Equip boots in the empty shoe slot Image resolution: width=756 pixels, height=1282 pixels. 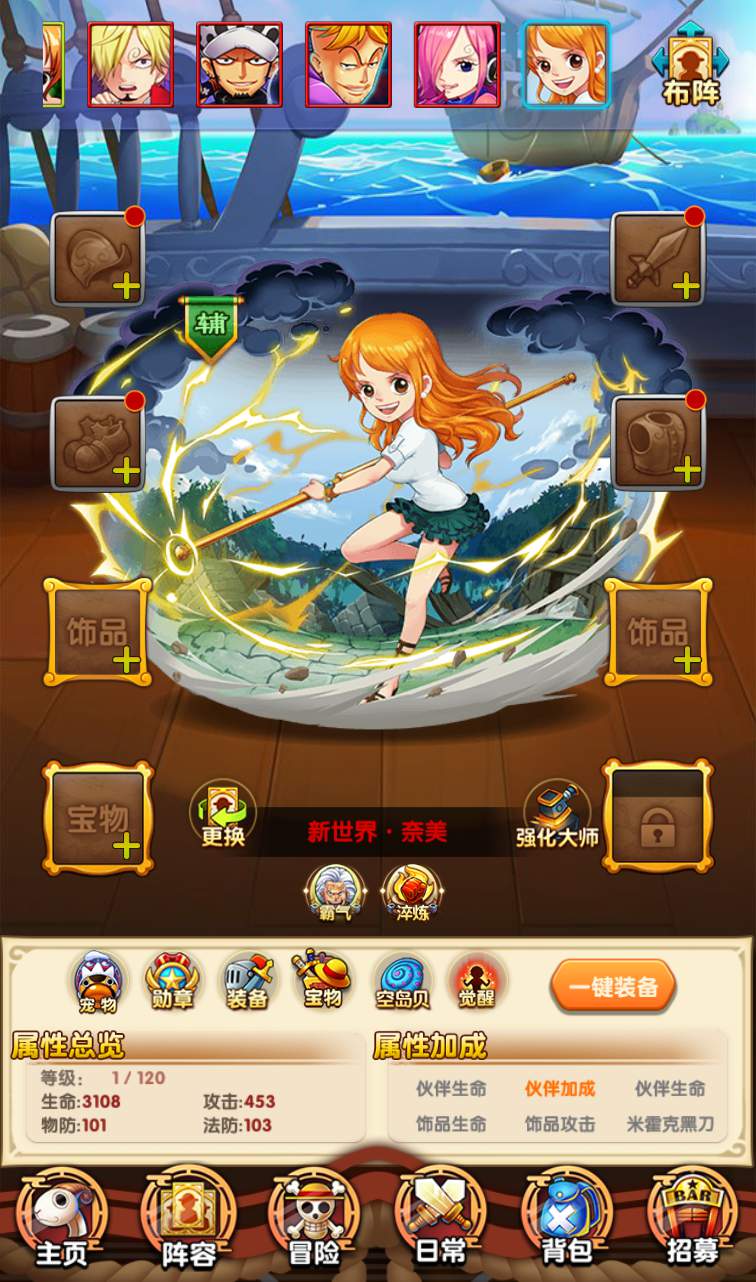(x=98, y=443)
